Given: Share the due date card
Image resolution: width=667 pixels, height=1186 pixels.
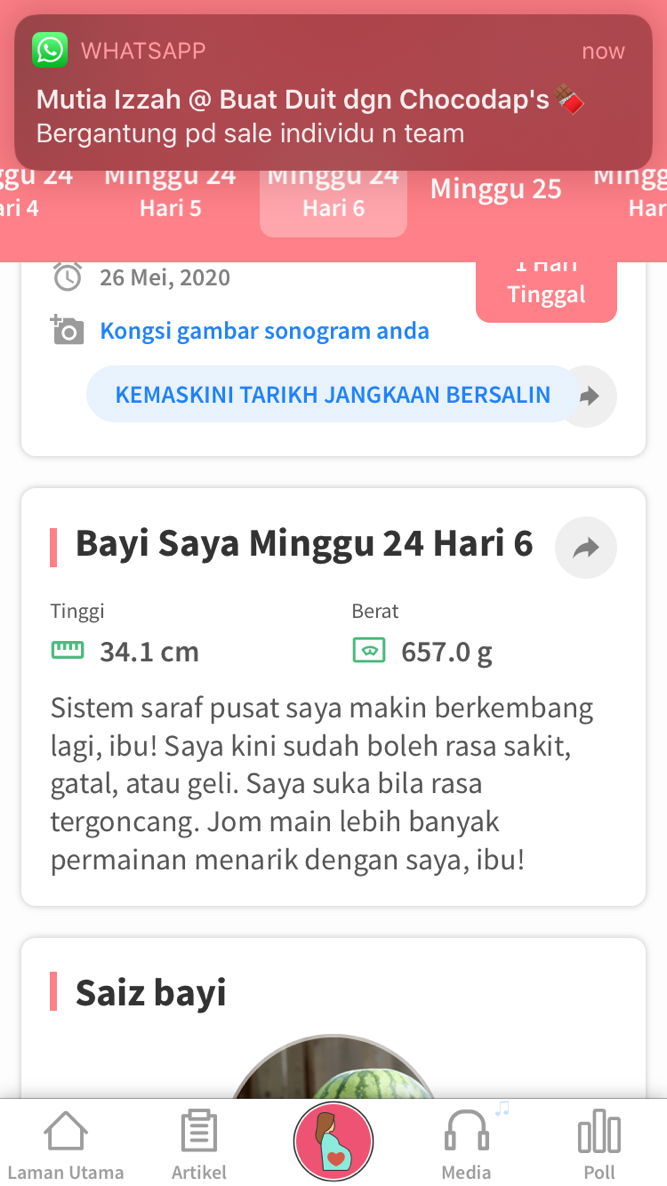Looking at the screenshot, I should (589, 396).
